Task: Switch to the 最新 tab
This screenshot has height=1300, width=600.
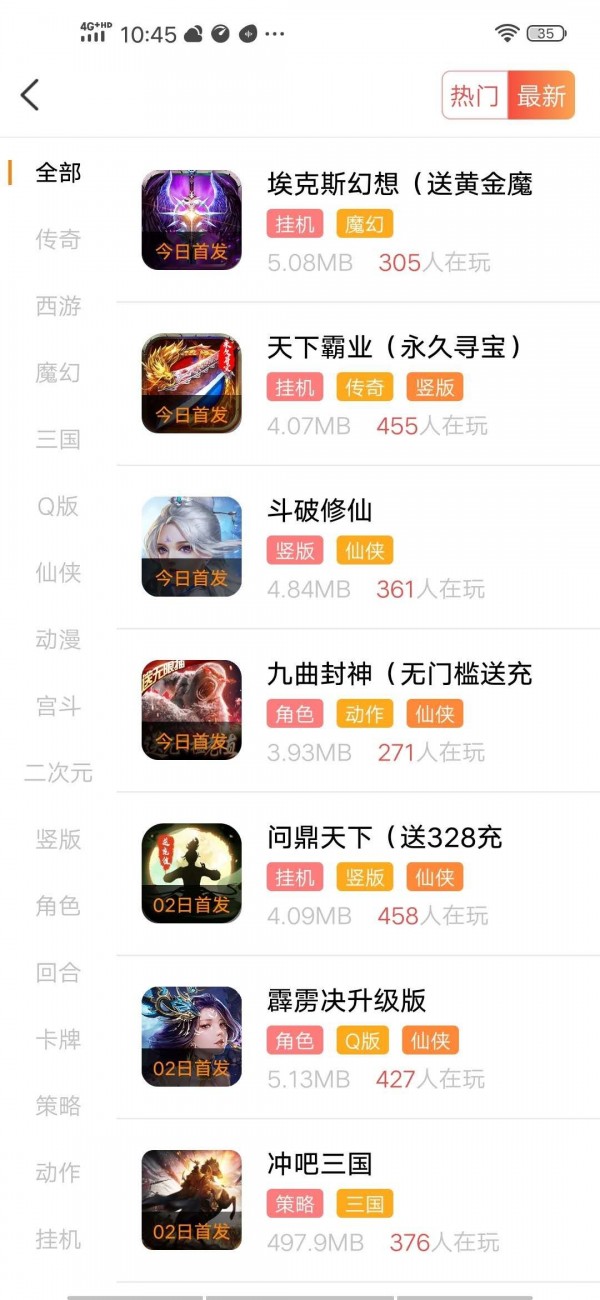Action: click(541, 96)
